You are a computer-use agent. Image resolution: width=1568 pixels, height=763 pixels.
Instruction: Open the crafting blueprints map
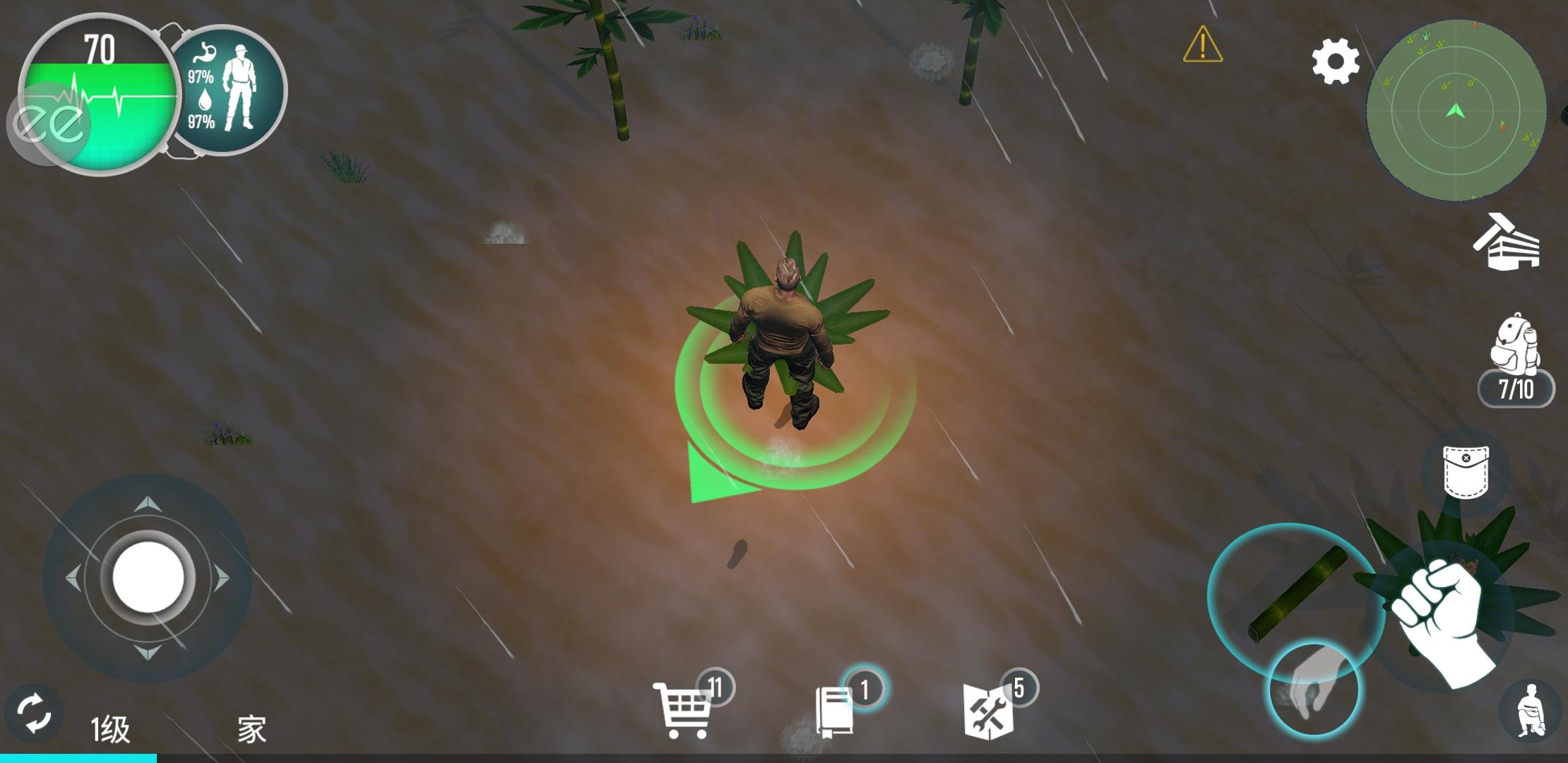[989, 710]
